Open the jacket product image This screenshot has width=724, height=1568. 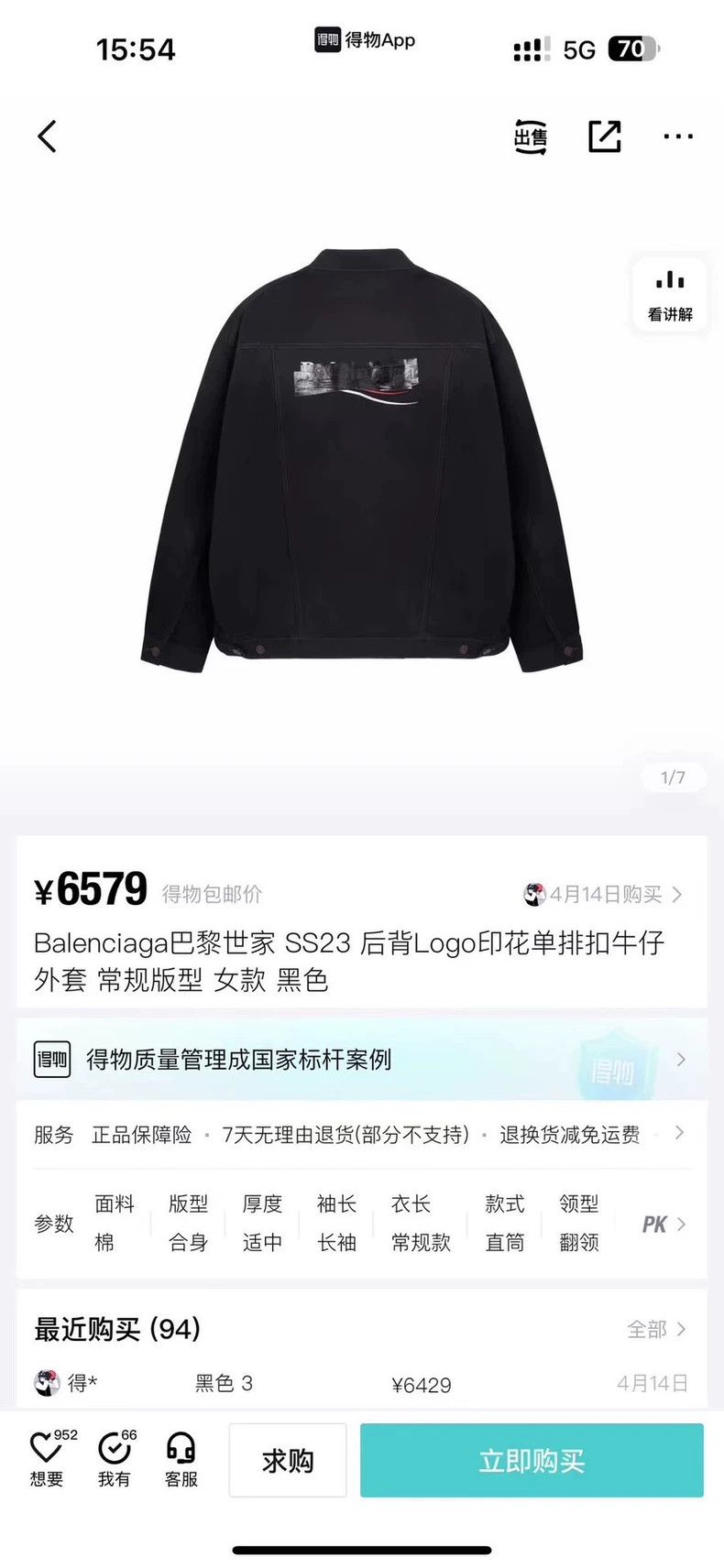(362, 458)
